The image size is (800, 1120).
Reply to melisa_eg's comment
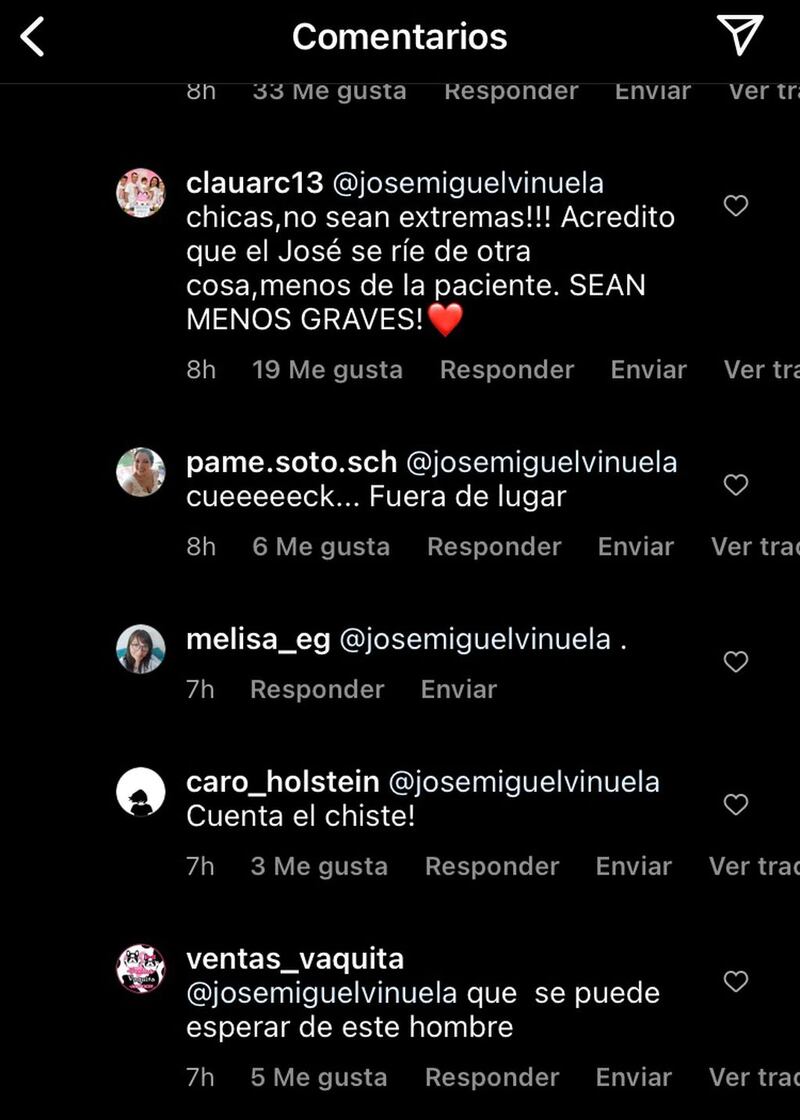coord(316,690)
